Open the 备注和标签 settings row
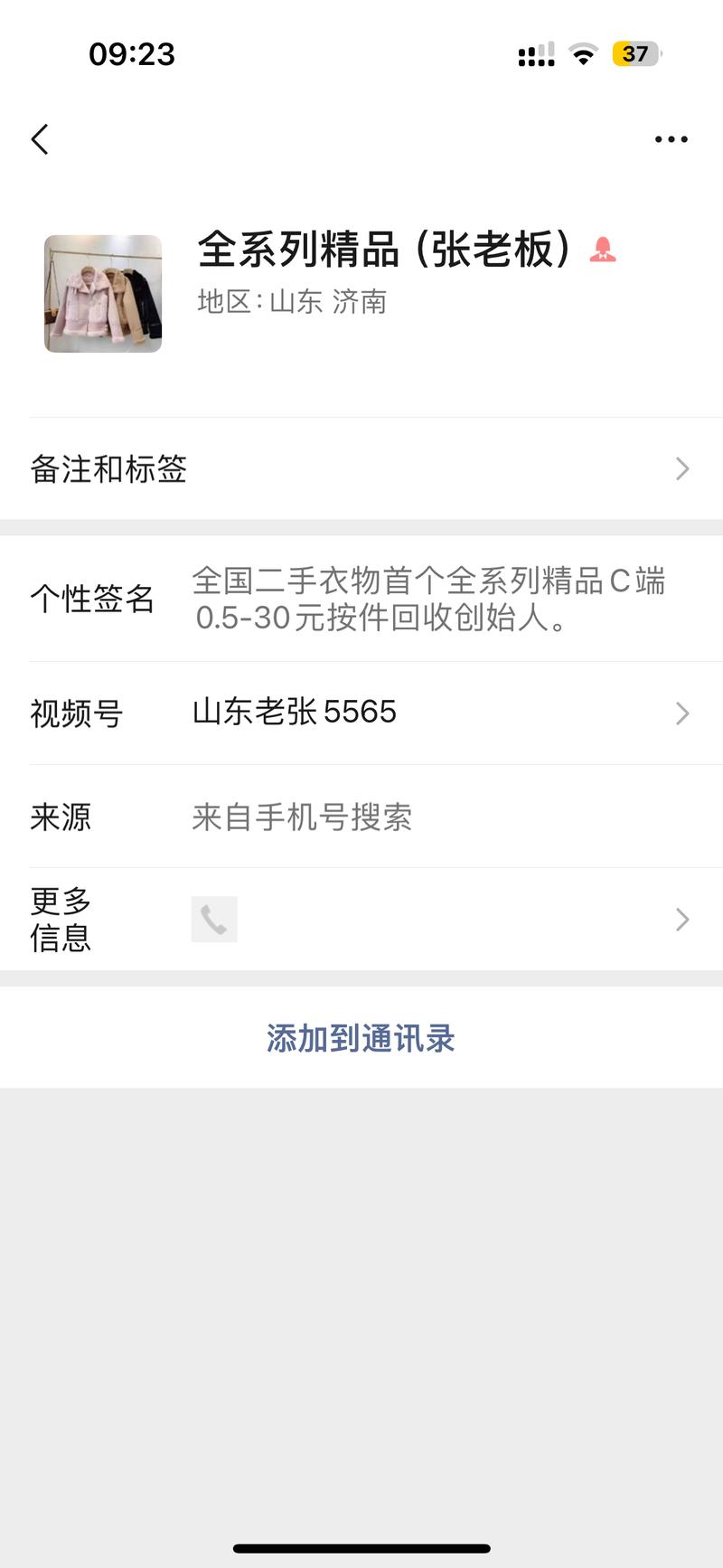Image resolution: width=723 pixels, height=1568 pixels. point(361,469)
